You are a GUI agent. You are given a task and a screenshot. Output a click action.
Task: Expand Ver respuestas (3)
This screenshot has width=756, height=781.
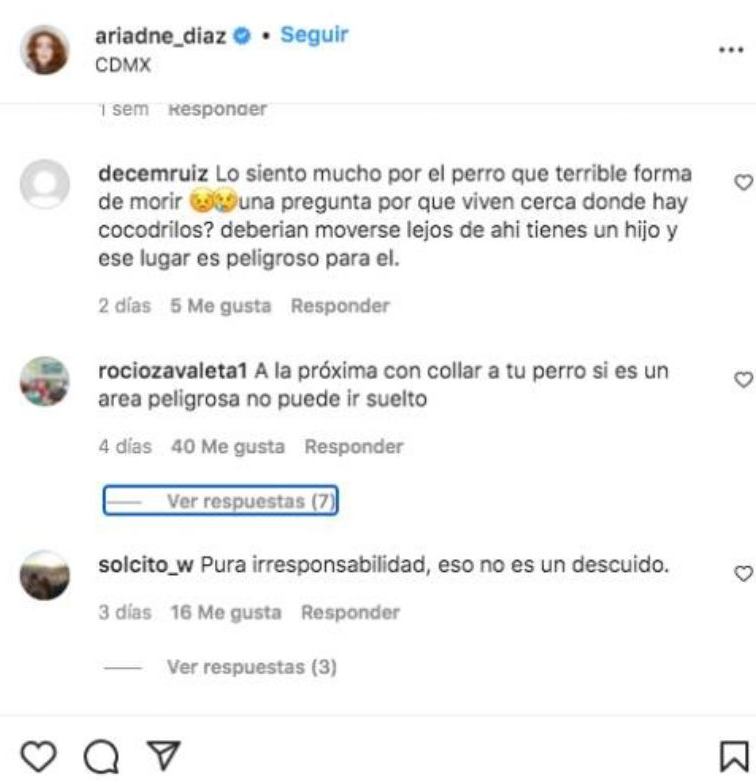point(251,666)
